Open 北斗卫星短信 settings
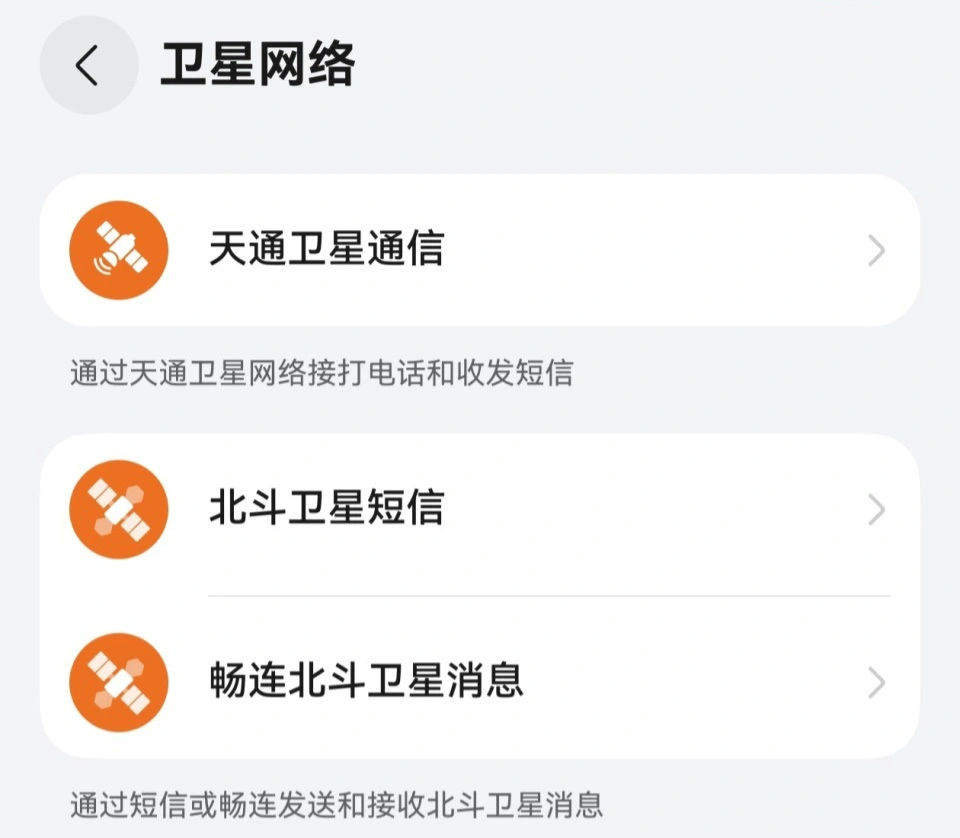960x838 pixels. pyautogui.click(x=478, y=510)
